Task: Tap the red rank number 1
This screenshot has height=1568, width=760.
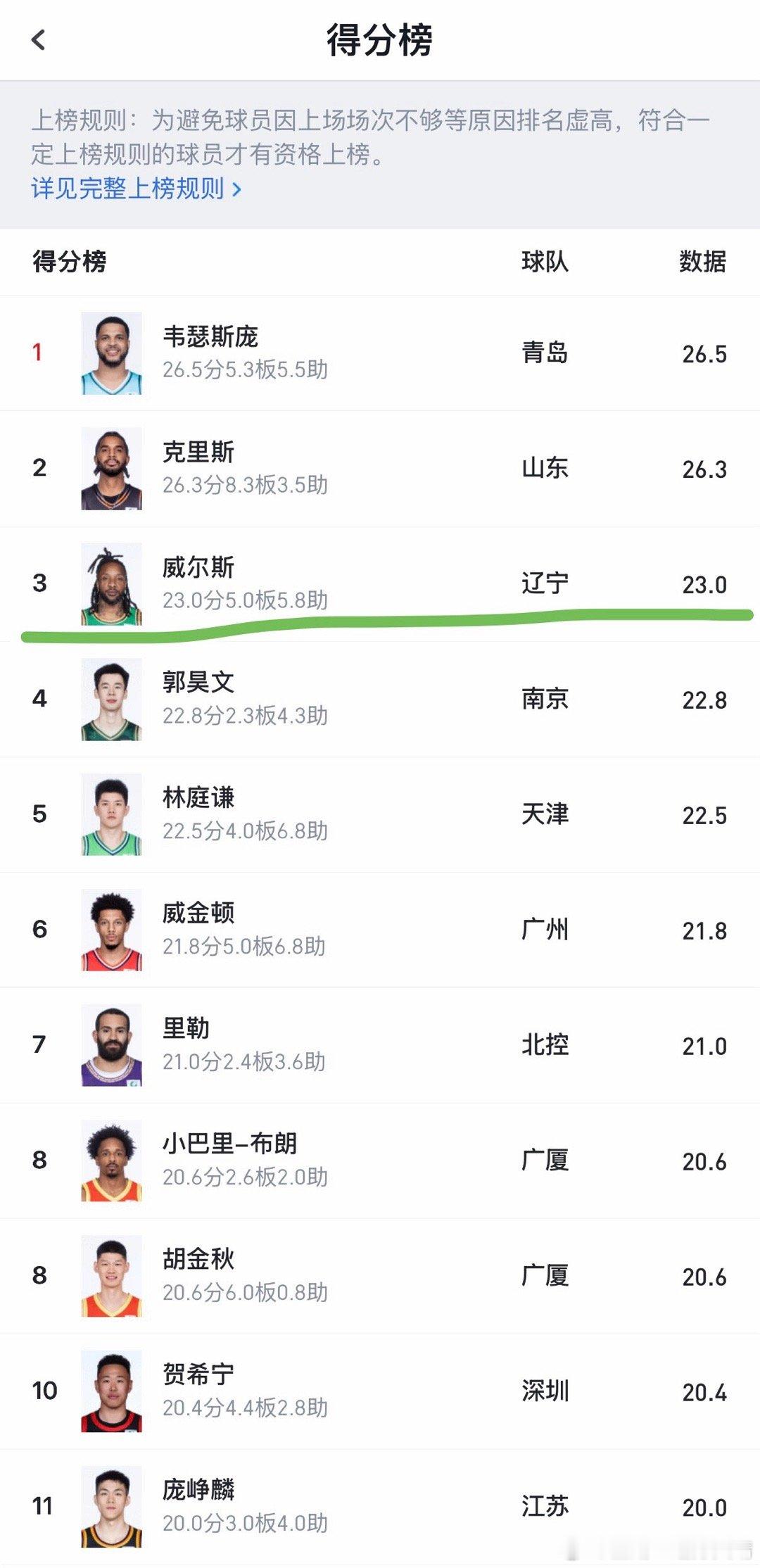Action: tap(40, 353)
